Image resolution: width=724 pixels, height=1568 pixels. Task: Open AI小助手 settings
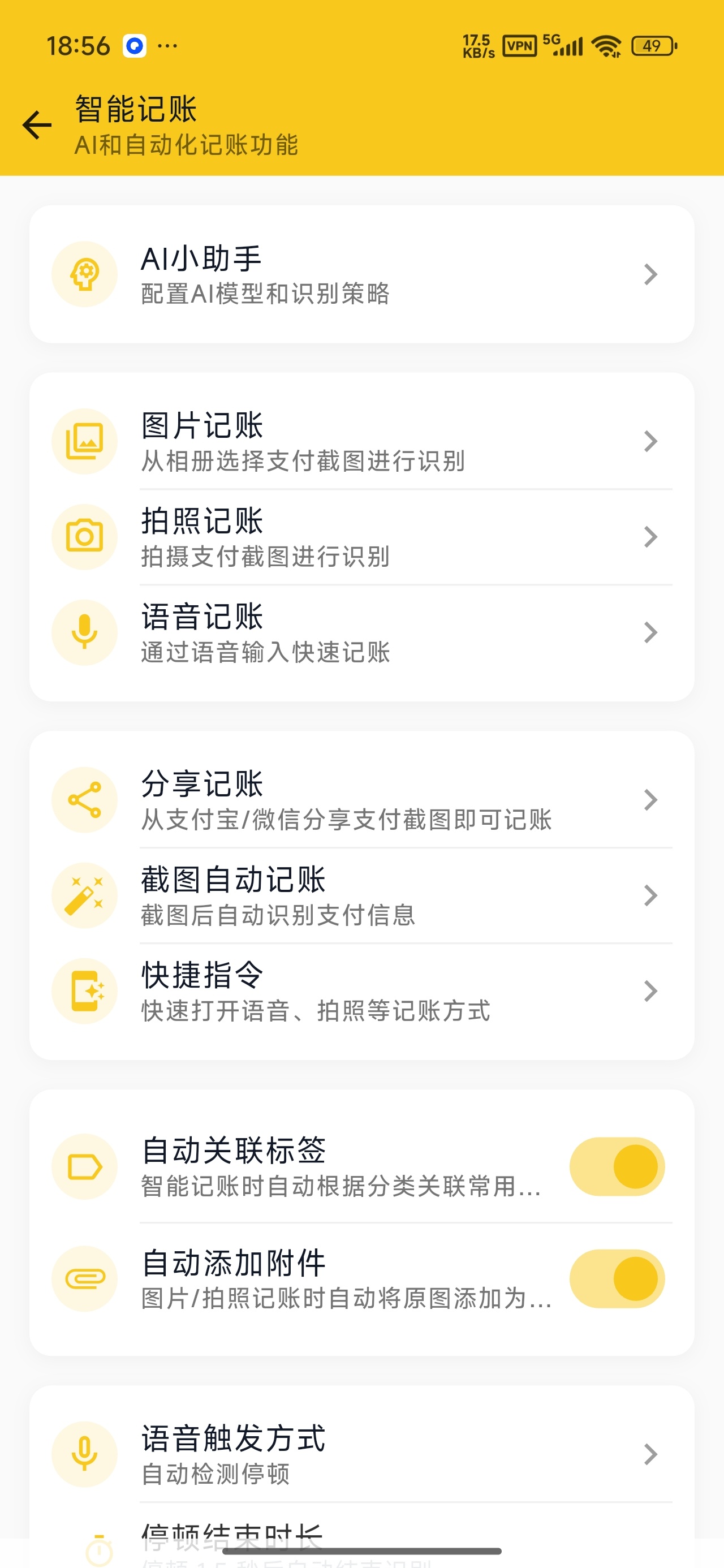[361, 274]
